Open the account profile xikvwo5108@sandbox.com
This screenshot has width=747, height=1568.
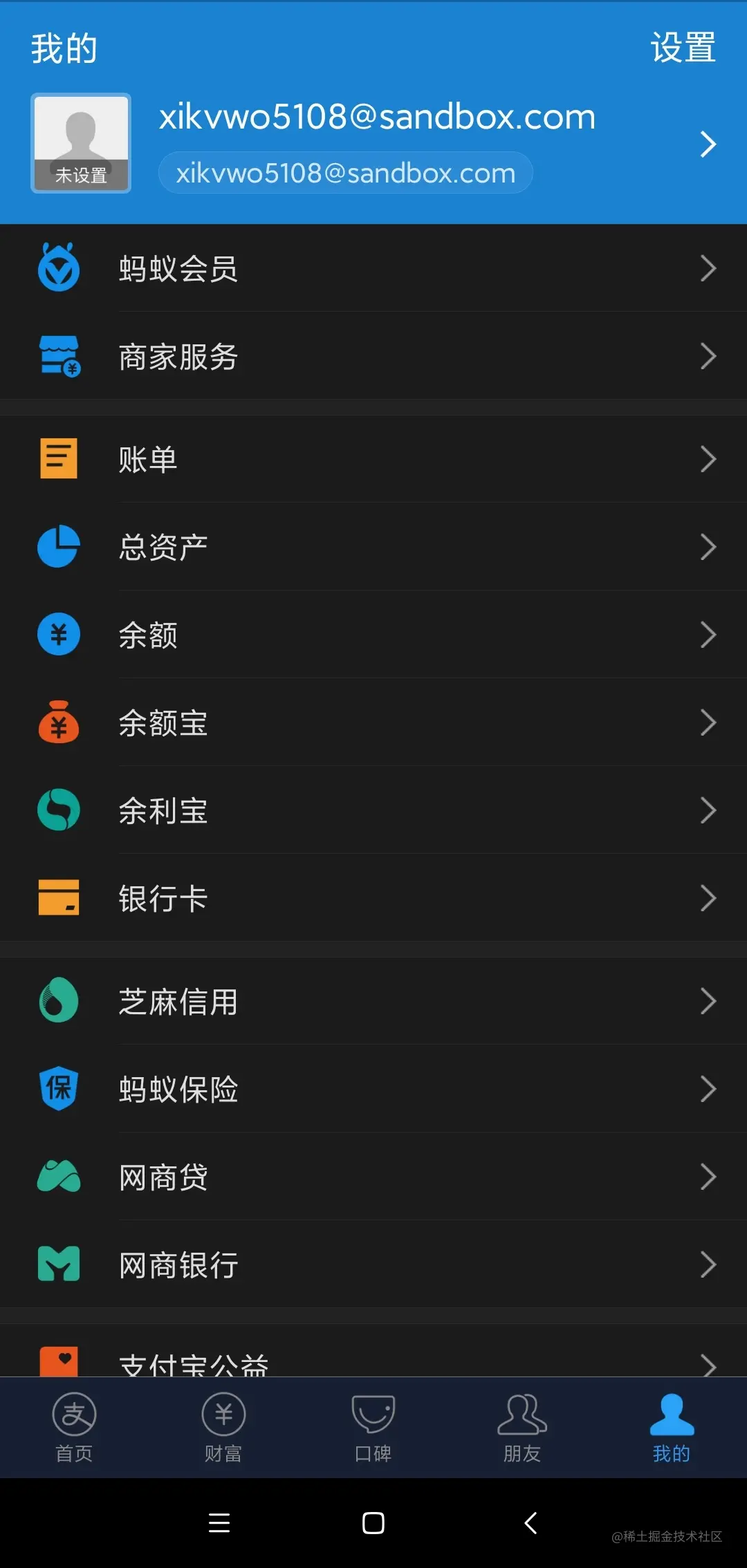(377, 143)
